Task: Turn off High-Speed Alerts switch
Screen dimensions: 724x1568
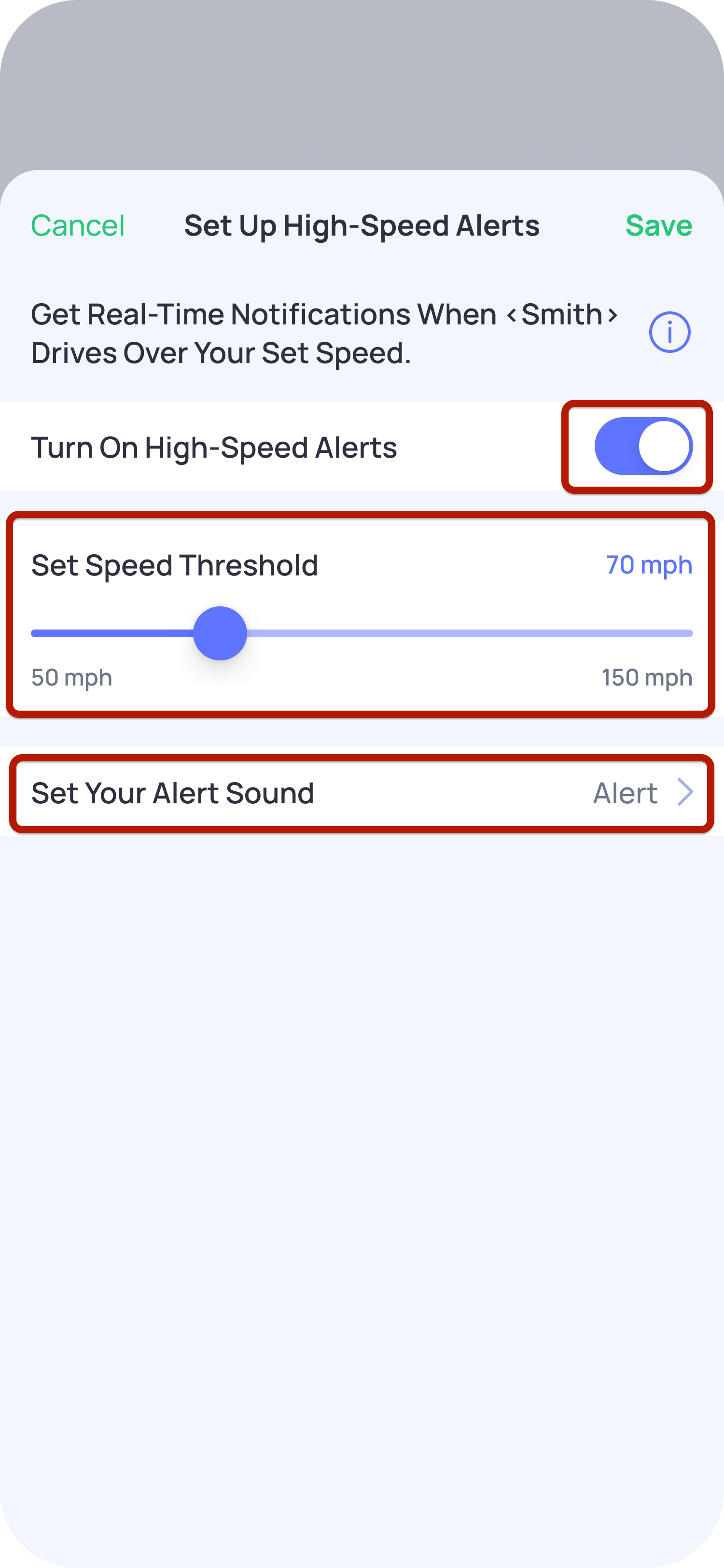Action: [642, 447]
